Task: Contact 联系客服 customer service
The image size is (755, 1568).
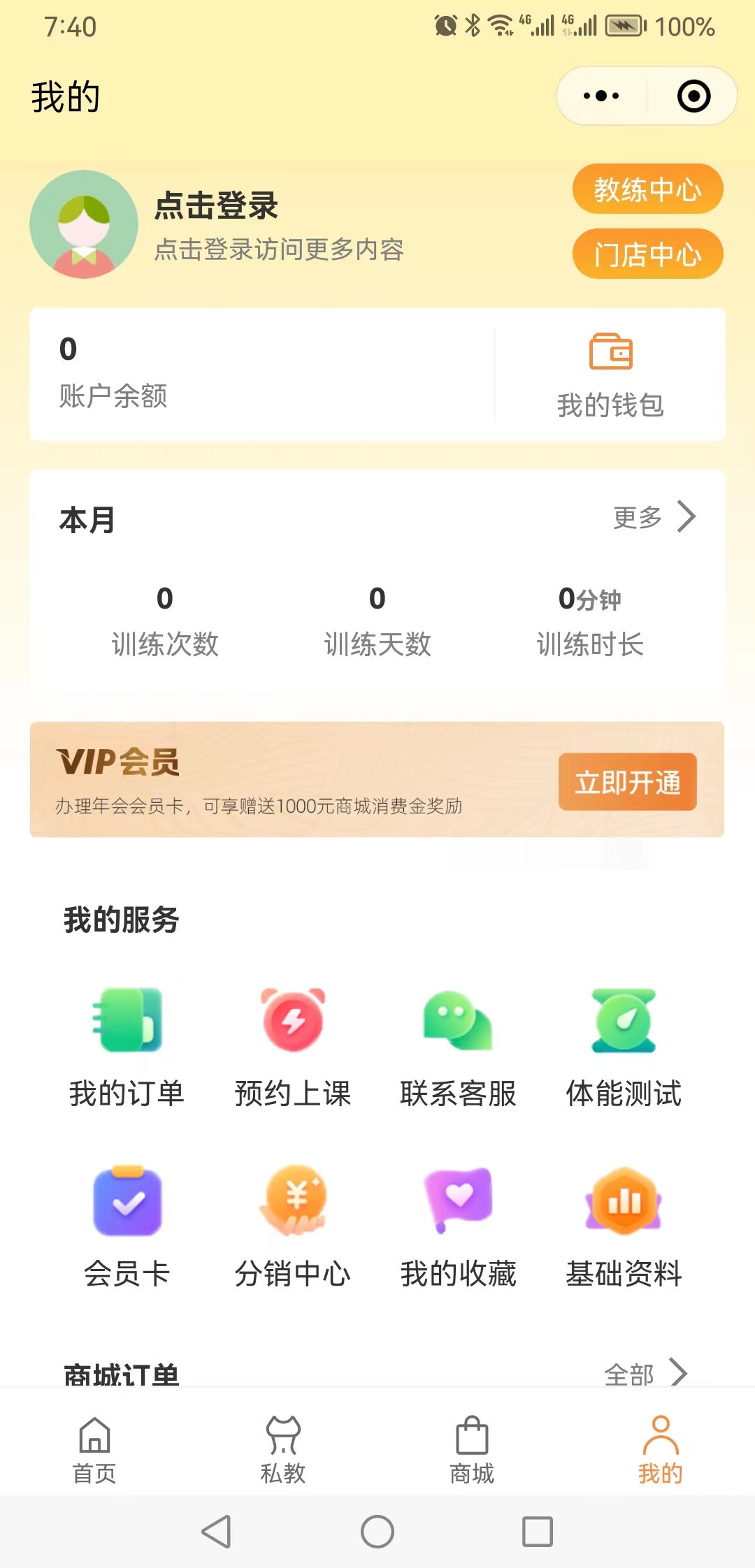Action: (458, 1045)
